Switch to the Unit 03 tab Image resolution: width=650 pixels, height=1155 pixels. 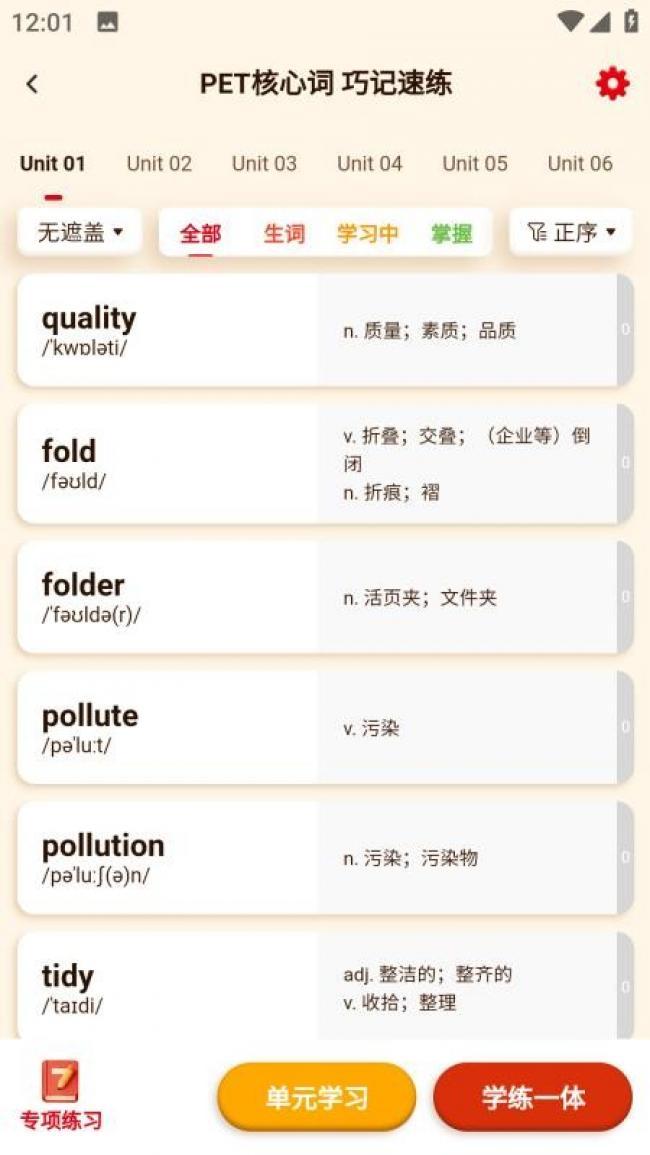coord(264,164)
